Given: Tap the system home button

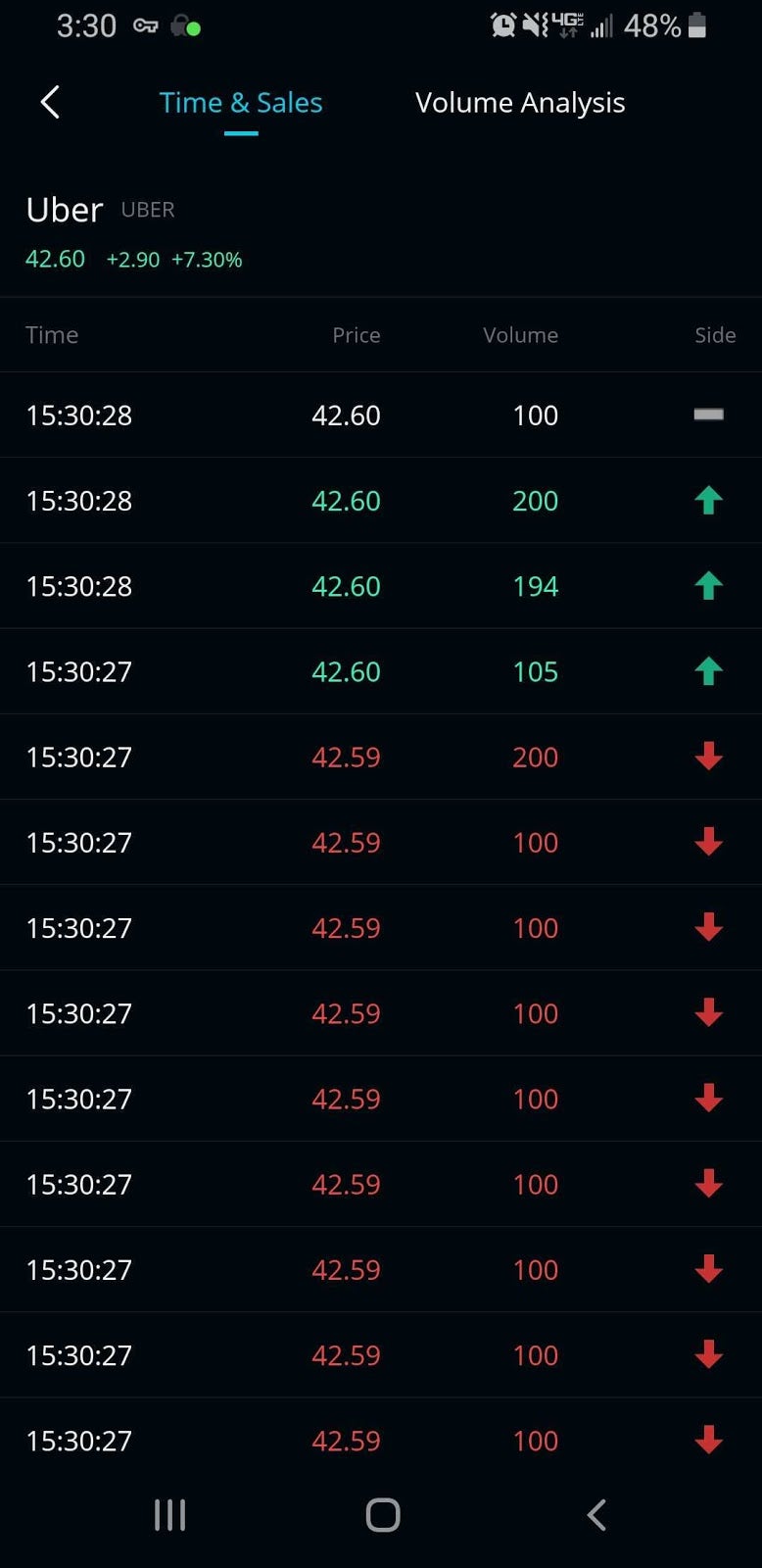Looking at the screenshot, I should pyautogui.click(x=383, y=1514).
